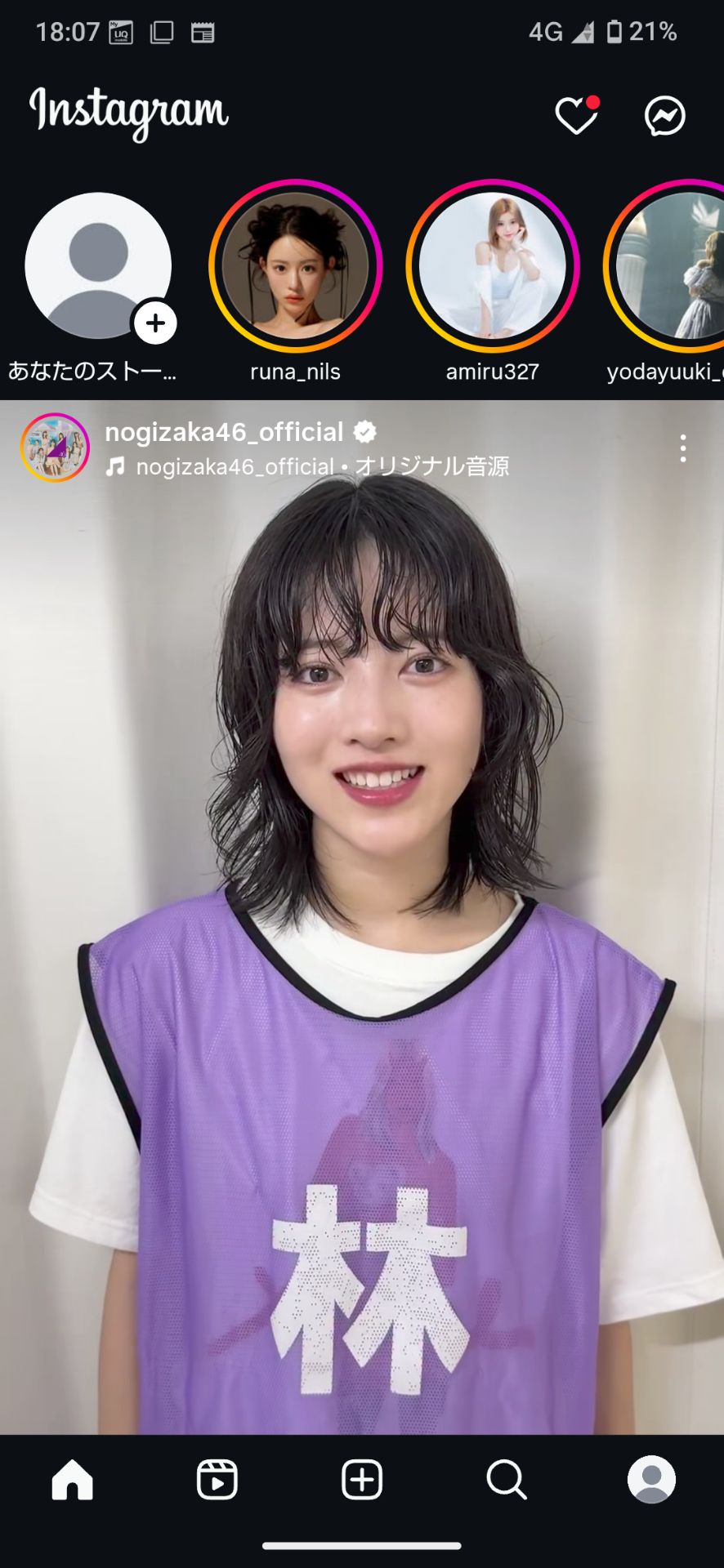The height and width of the screenshot is (1568, 724).
Task: Open nogizaka46_official profile picture story
Action: (55, 448)
